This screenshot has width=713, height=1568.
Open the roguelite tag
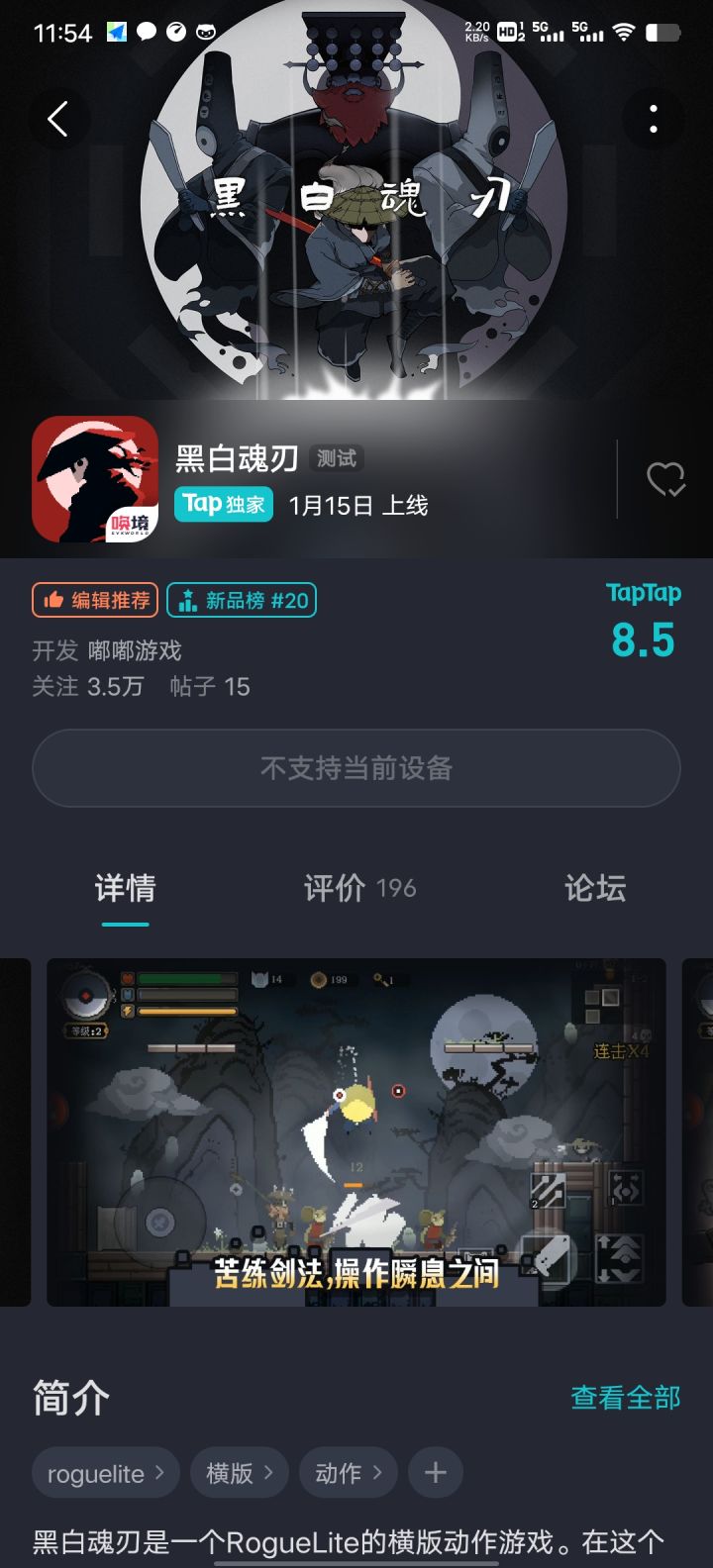tap(104, 1473)
